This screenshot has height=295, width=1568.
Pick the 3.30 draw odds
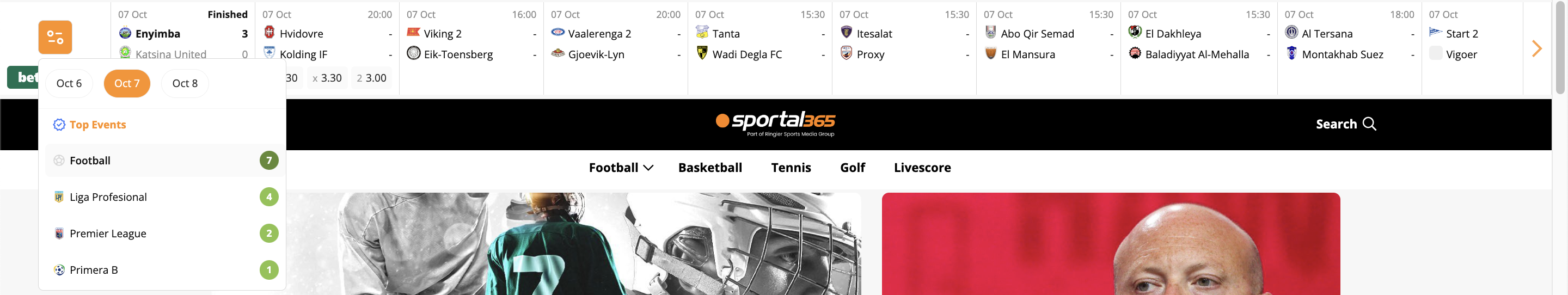tap(327, 78)
